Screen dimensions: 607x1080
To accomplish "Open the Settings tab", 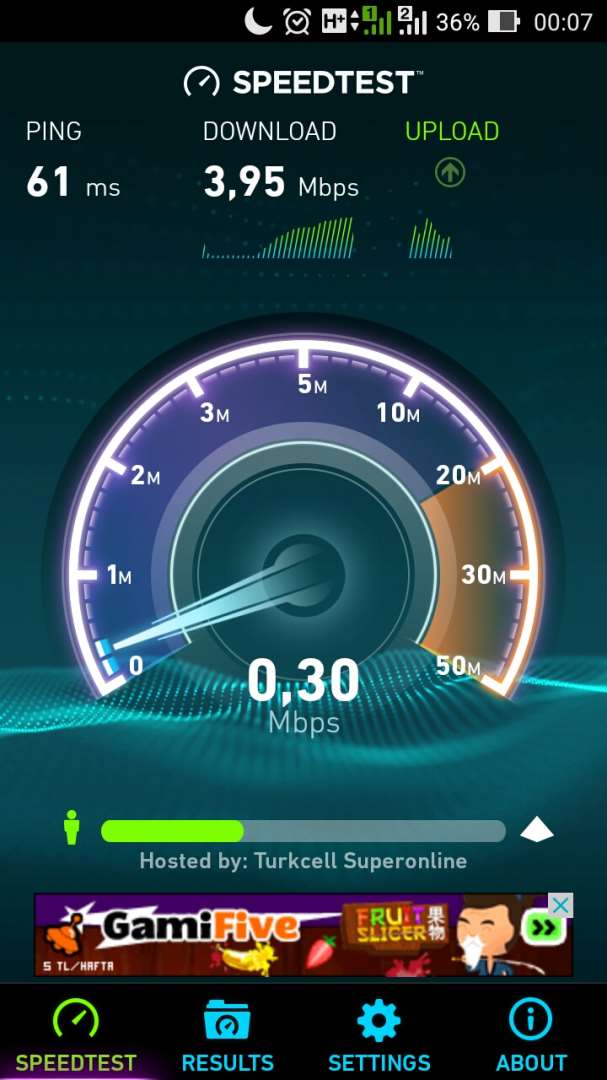I will click(x=379, y=1035).
